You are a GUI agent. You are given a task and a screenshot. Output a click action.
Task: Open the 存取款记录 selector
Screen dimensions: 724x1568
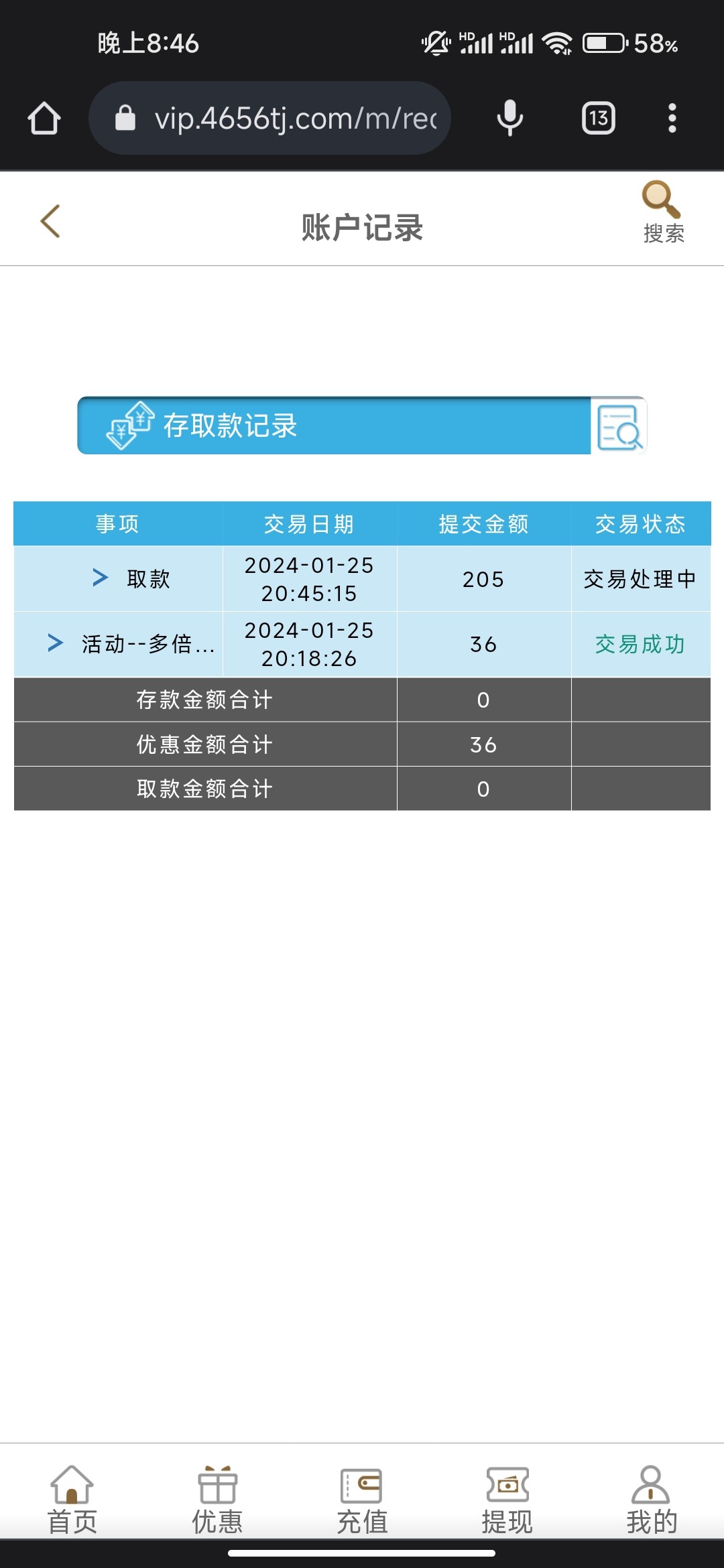click(334, 426)
